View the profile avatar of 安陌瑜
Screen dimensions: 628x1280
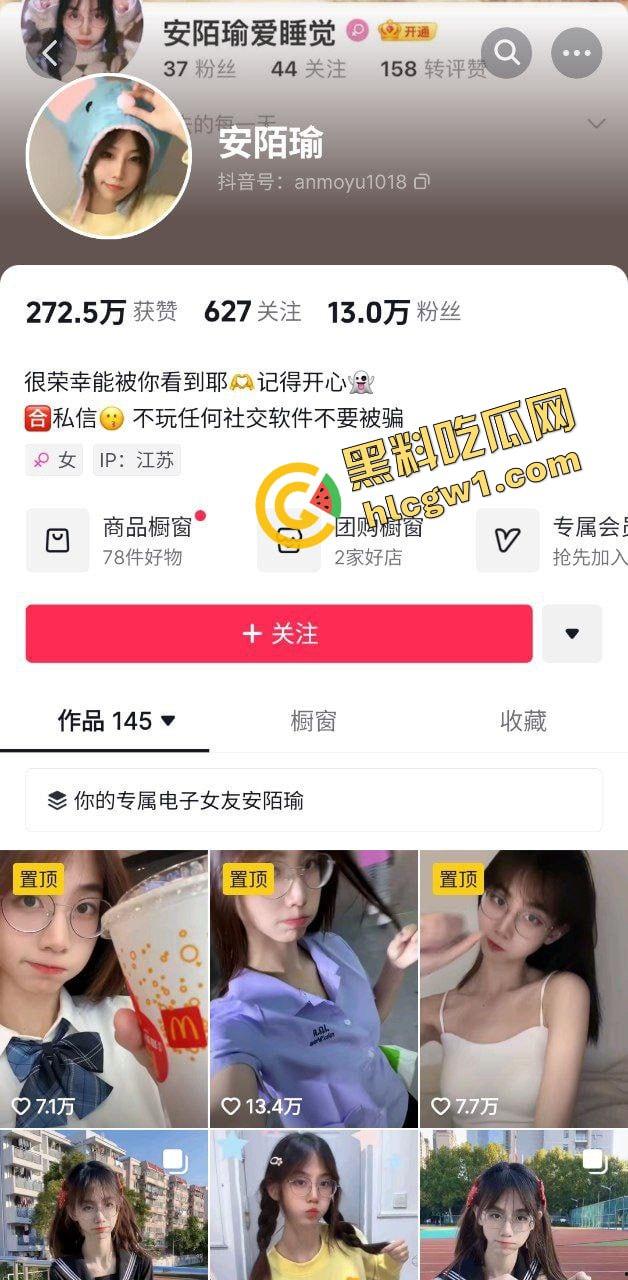[x=108, y=156]
